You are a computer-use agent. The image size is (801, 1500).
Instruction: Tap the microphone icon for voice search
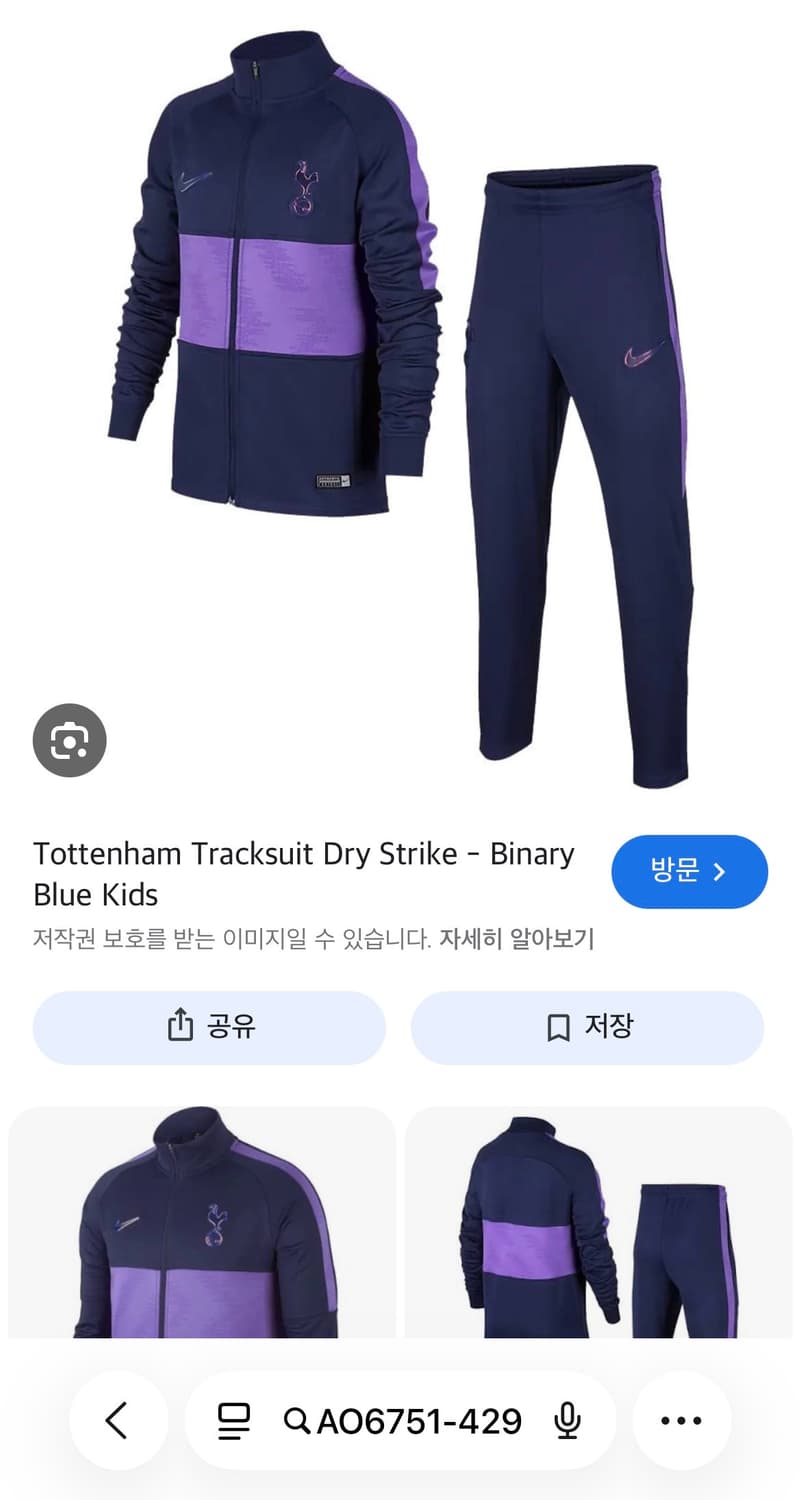click(567, 1420)
